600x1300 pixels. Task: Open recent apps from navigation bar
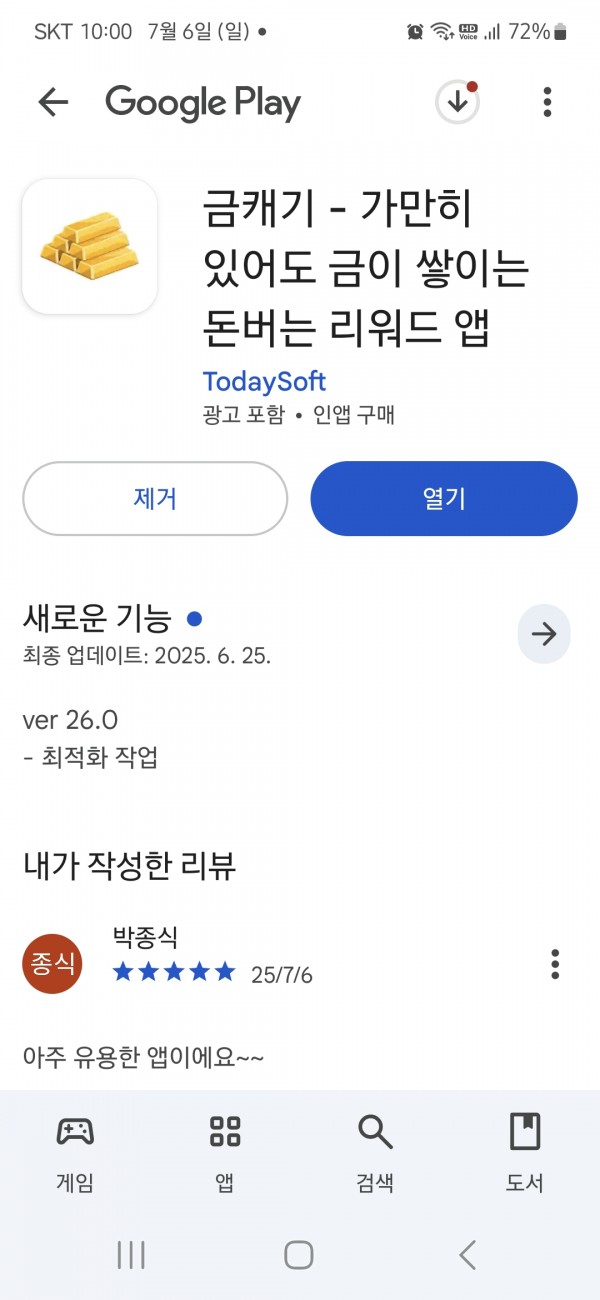click(x=131, y=1255)
